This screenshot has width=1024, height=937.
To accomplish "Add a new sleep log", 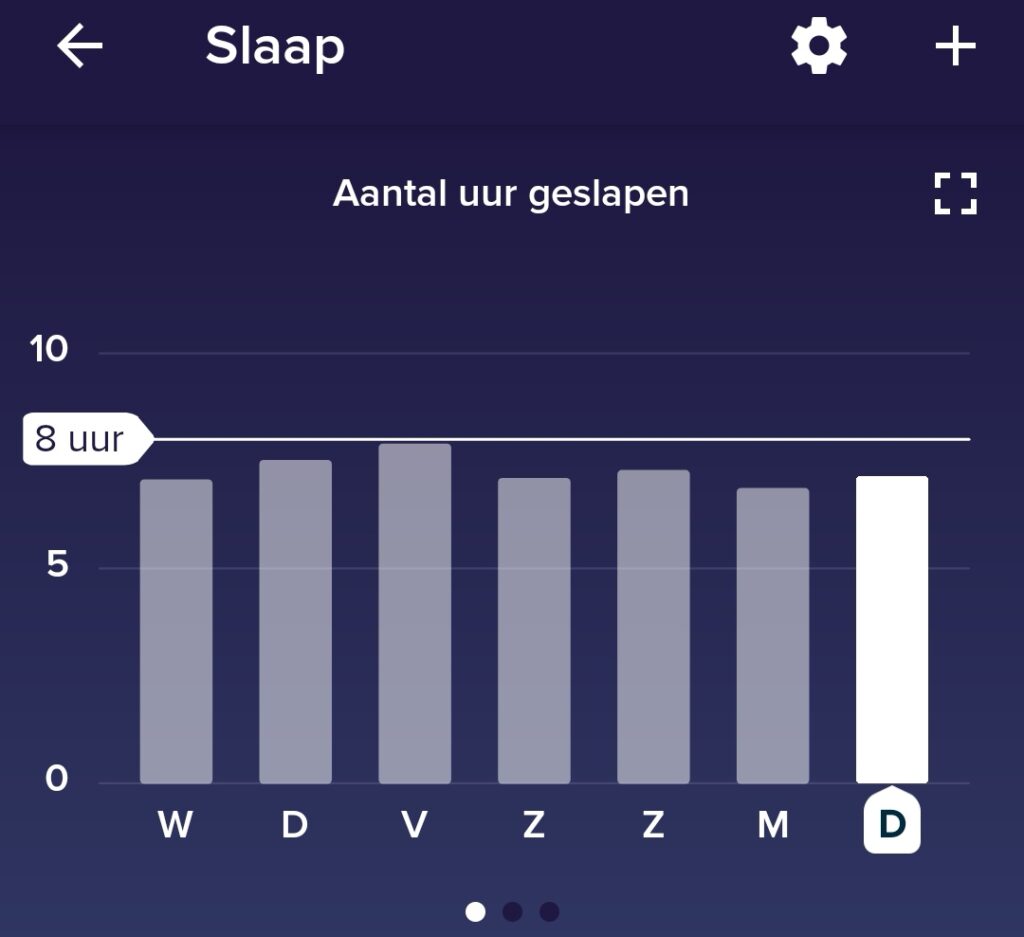I will [955, 47].
